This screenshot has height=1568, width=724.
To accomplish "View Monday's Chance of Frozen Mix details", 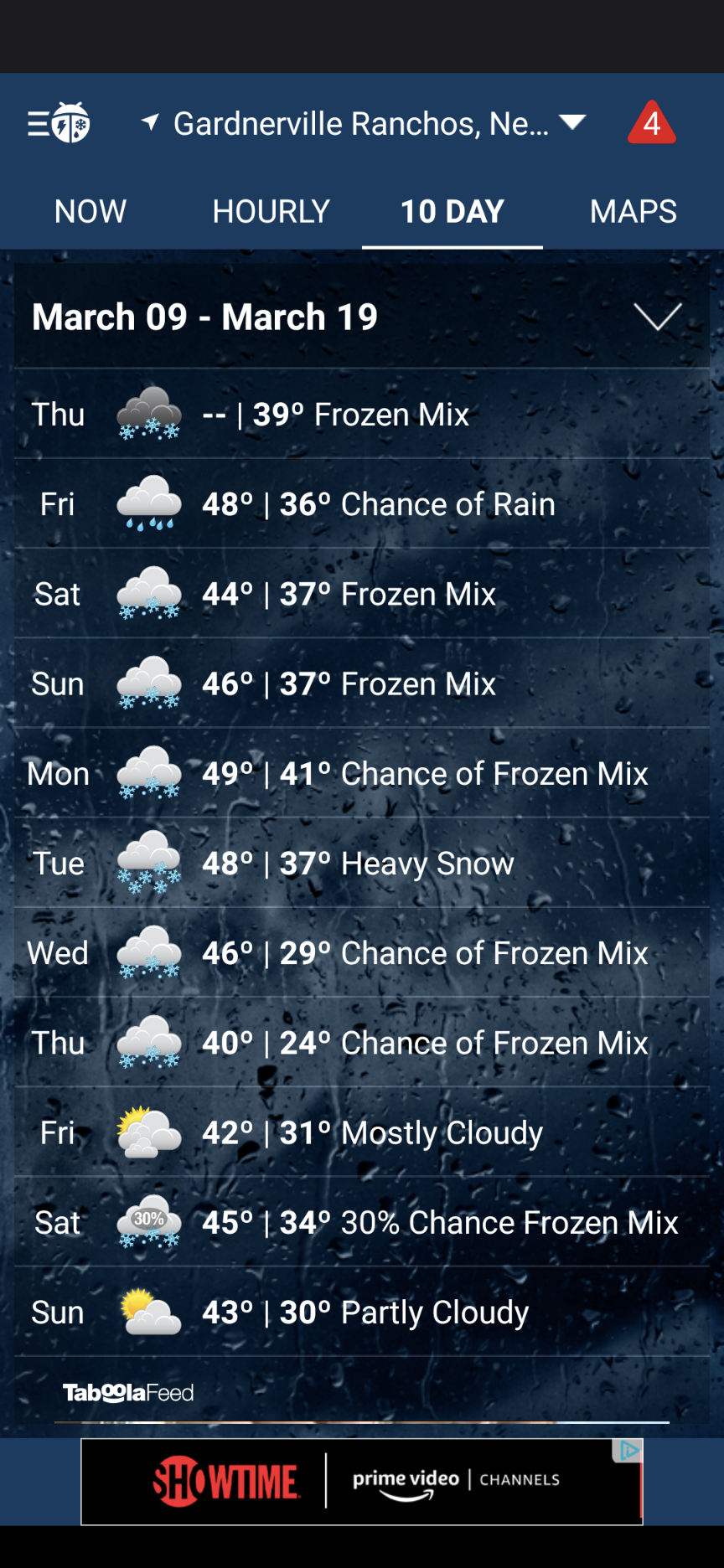I will tap(362, 773).
